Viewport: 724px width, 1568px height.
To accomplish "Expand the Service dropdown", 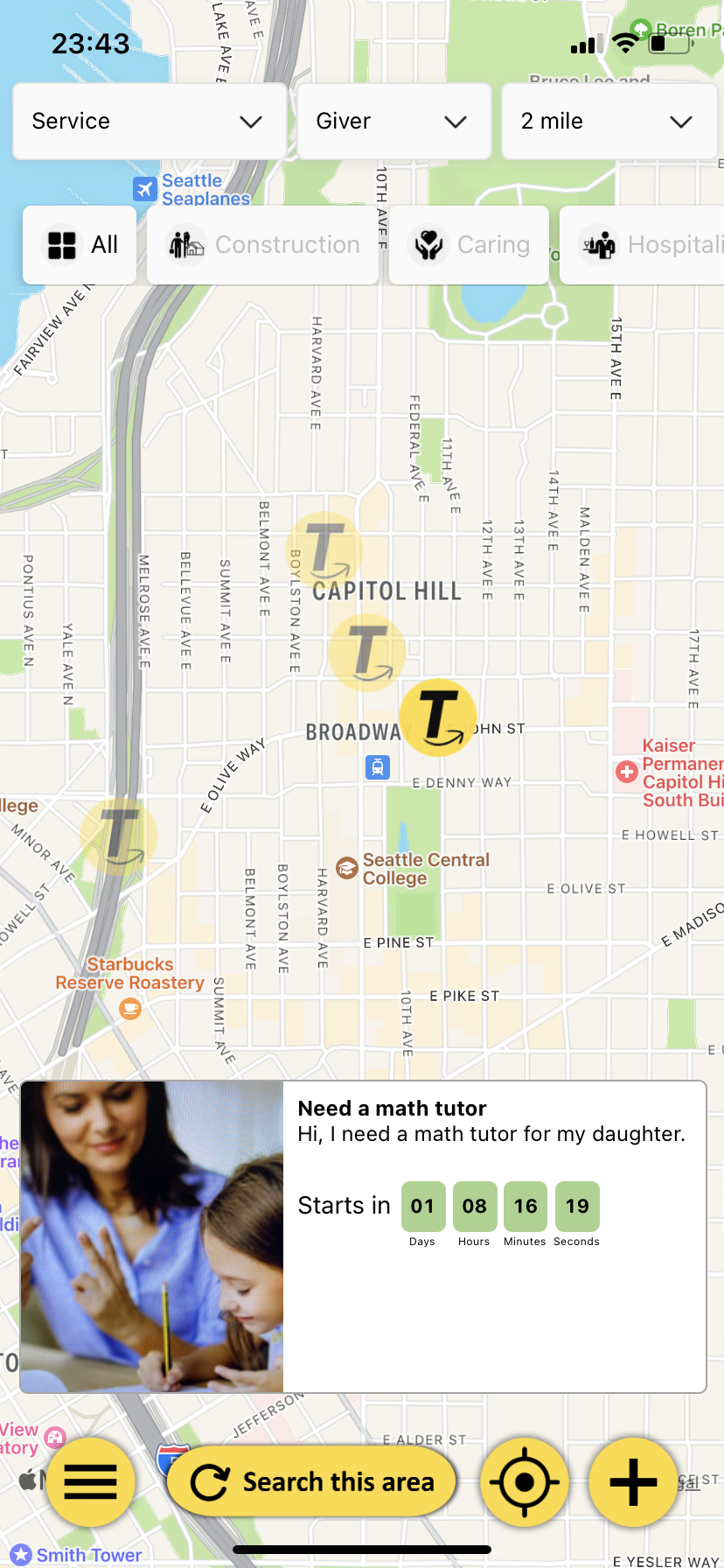I will point(150,122).
